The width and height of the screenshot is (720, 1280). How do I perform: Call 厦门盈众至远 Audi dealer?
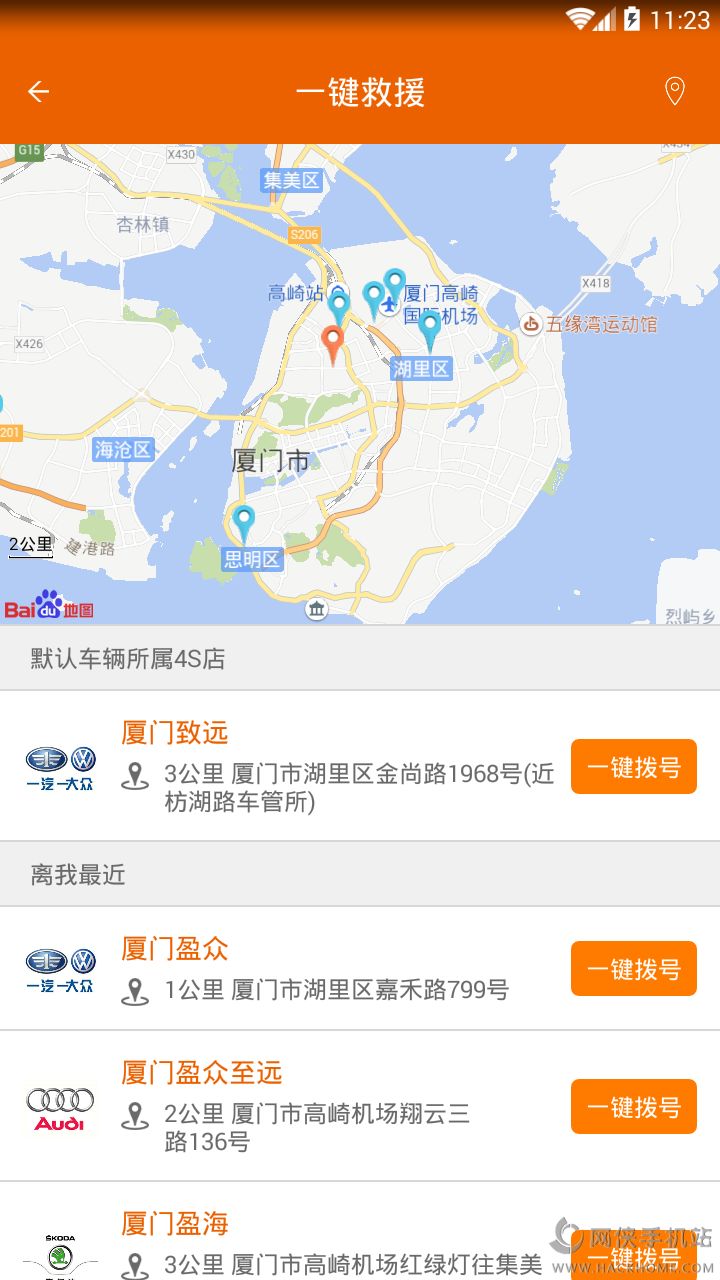coord(634,1106)
